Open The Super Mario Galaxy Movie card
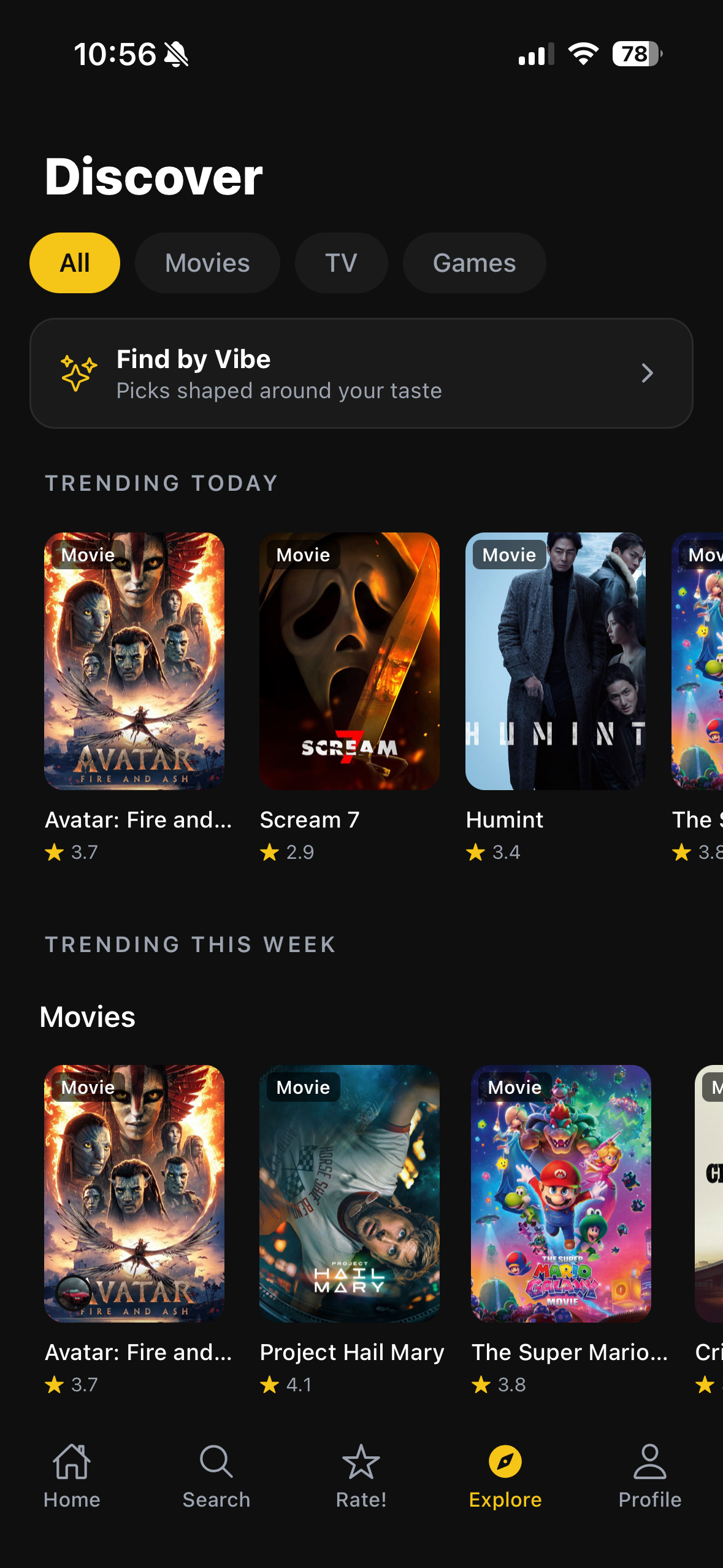The width and height of the screenshot is (723, 1568). tap(560, 1193)
